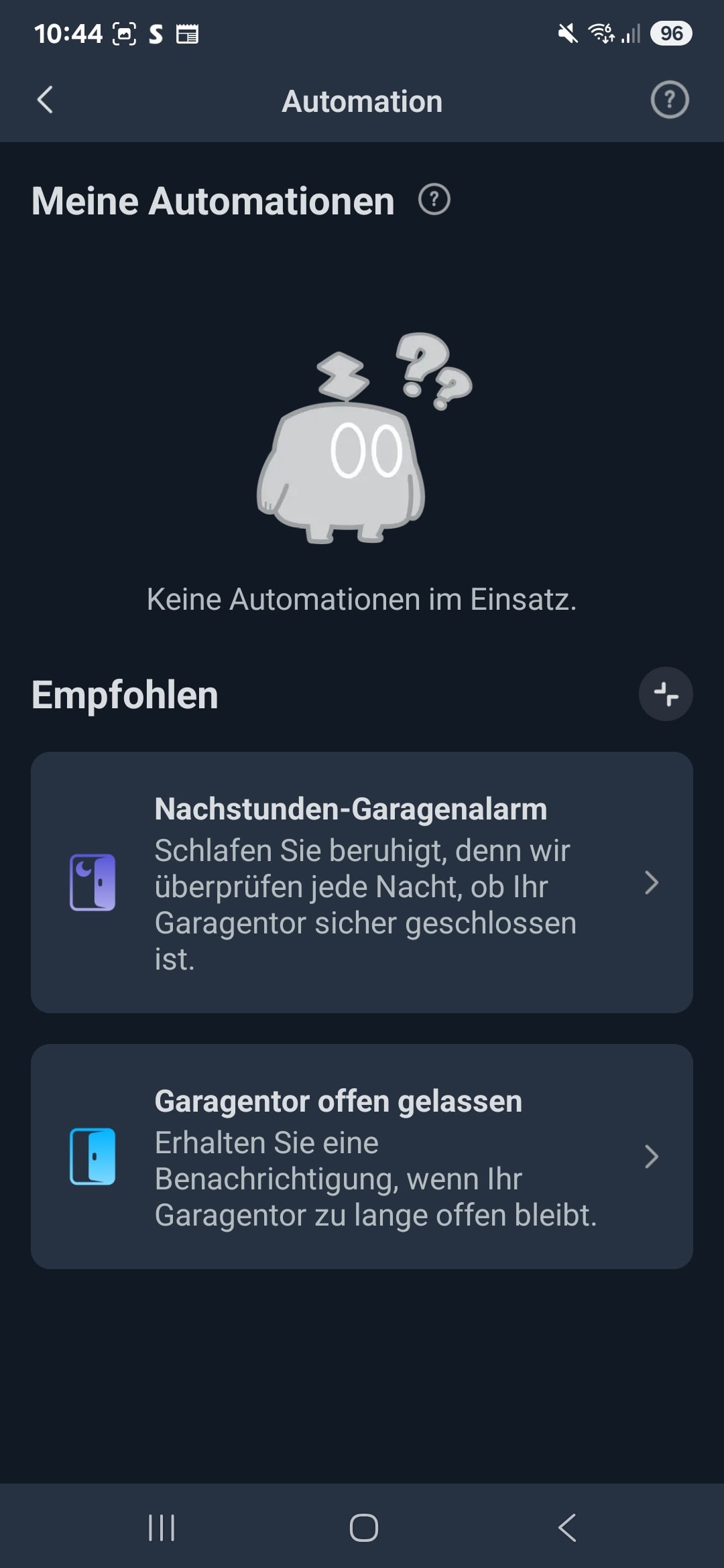Tap the info icon beside Meine Automationen
This screenshot has height=1568, width=724.
click(x=434, y=200)
